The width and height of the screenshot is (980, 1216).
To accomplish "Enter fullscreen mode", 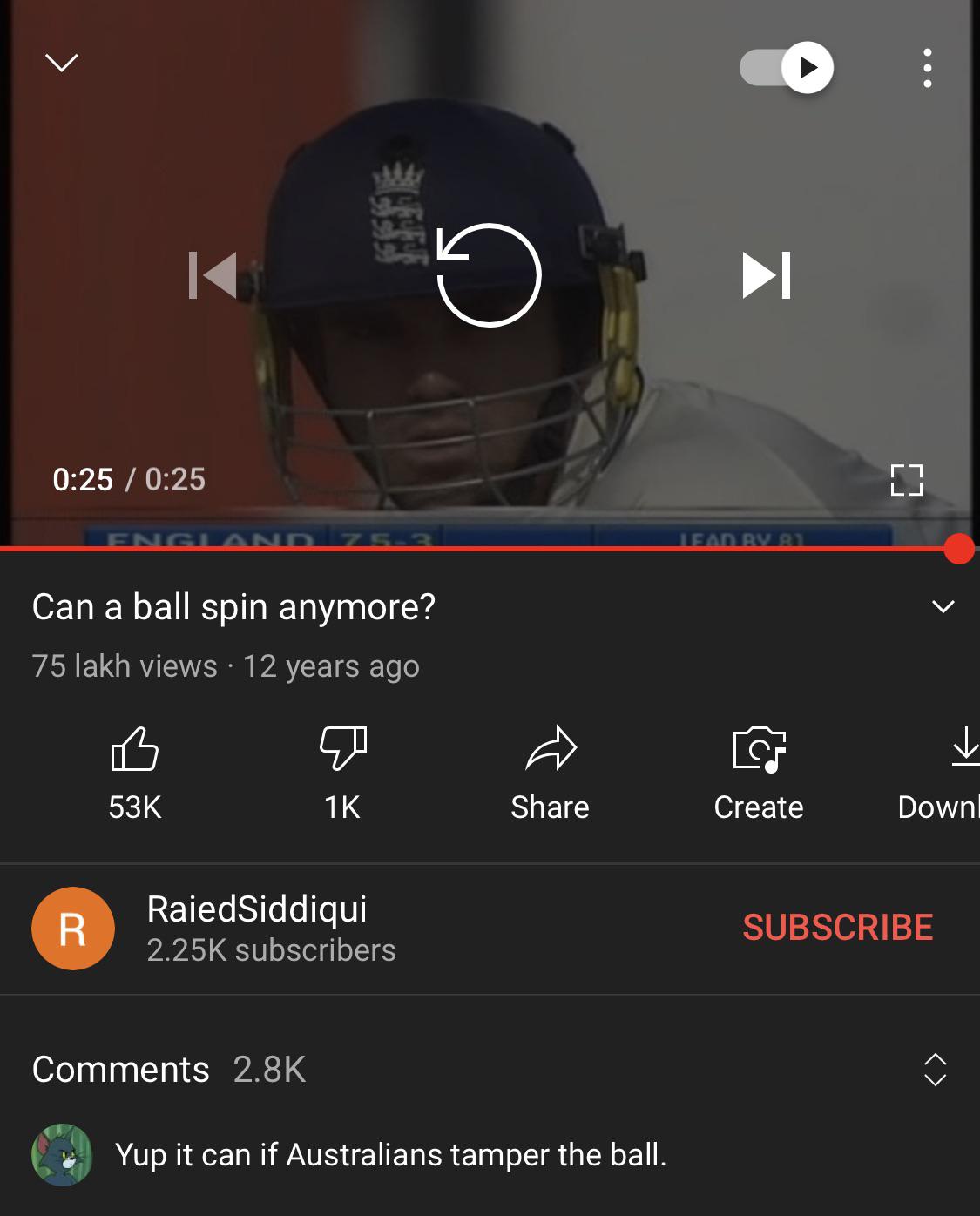I will [906, 479].
